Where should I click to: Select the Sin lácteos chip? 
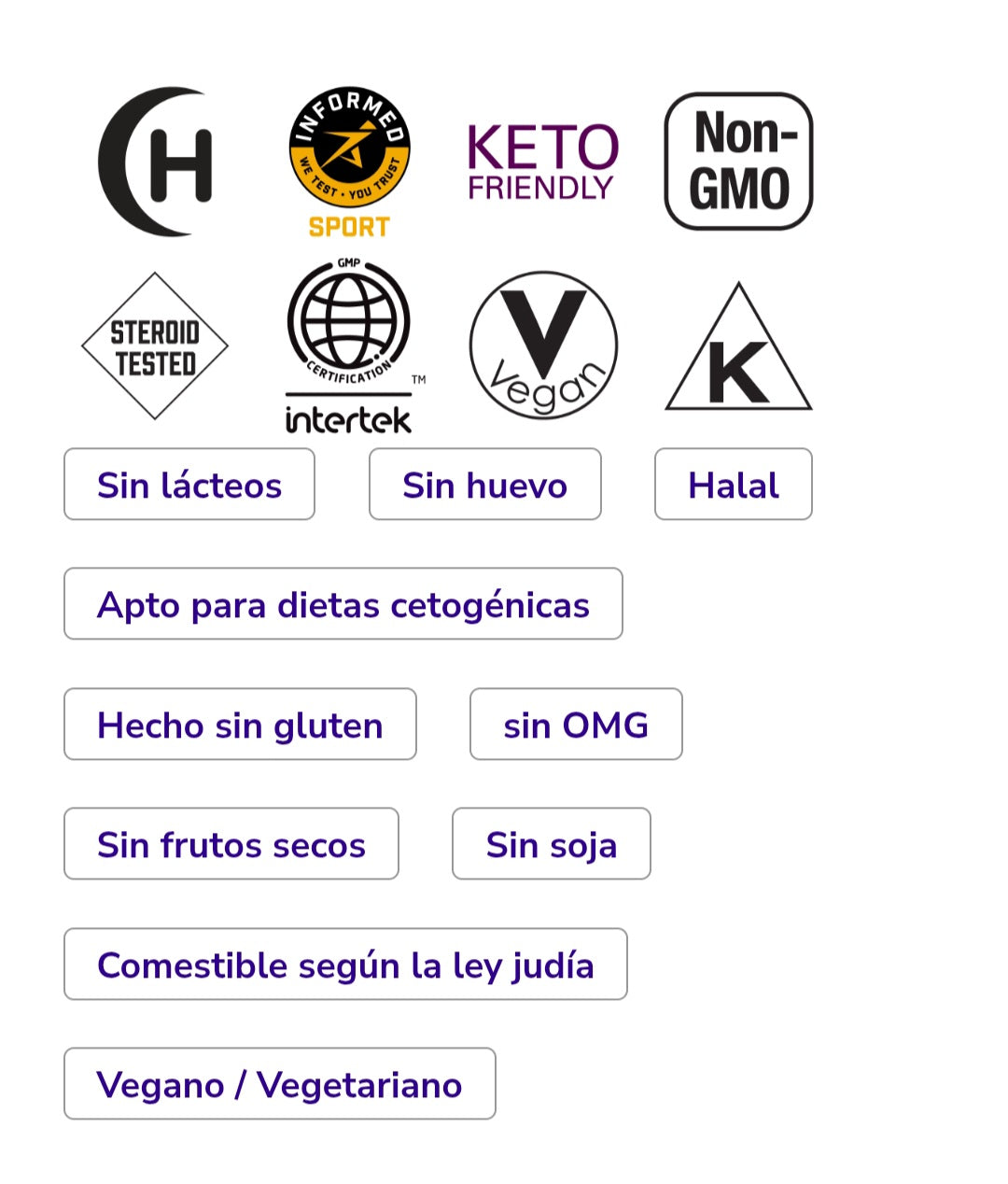pyautogui.click(x=189, y=485)
